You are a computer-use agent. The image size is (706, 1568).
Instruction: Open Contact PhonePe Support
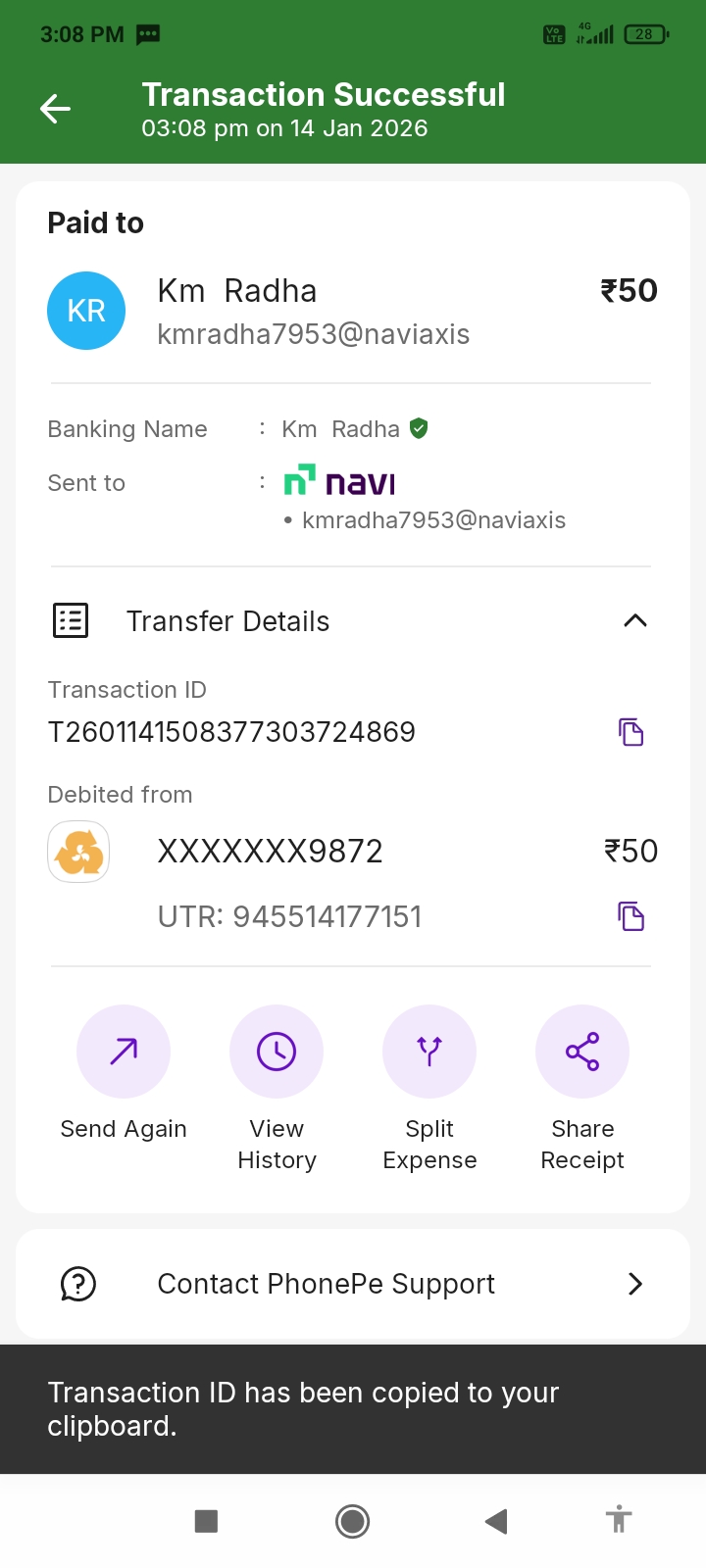coord(353,1284)
